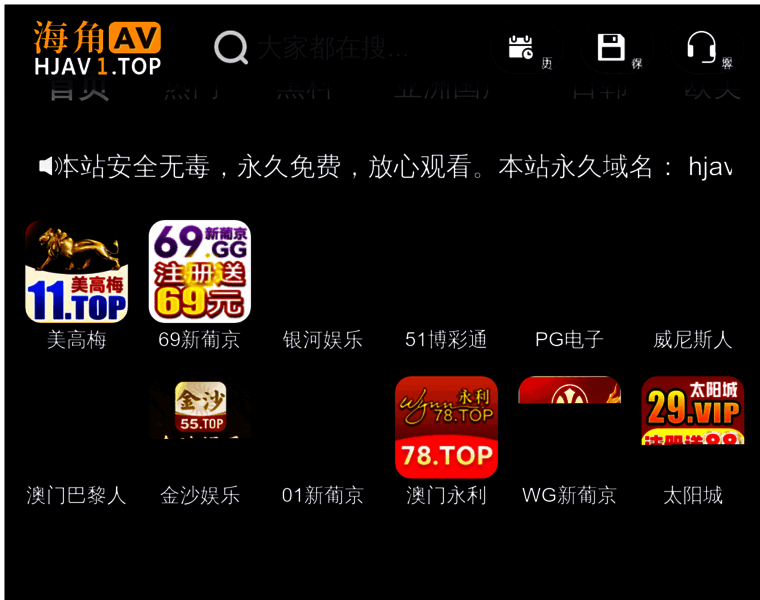The image size is (760, 600).
Task: Open the 美高梅 tile
Action: coord(76,272)
